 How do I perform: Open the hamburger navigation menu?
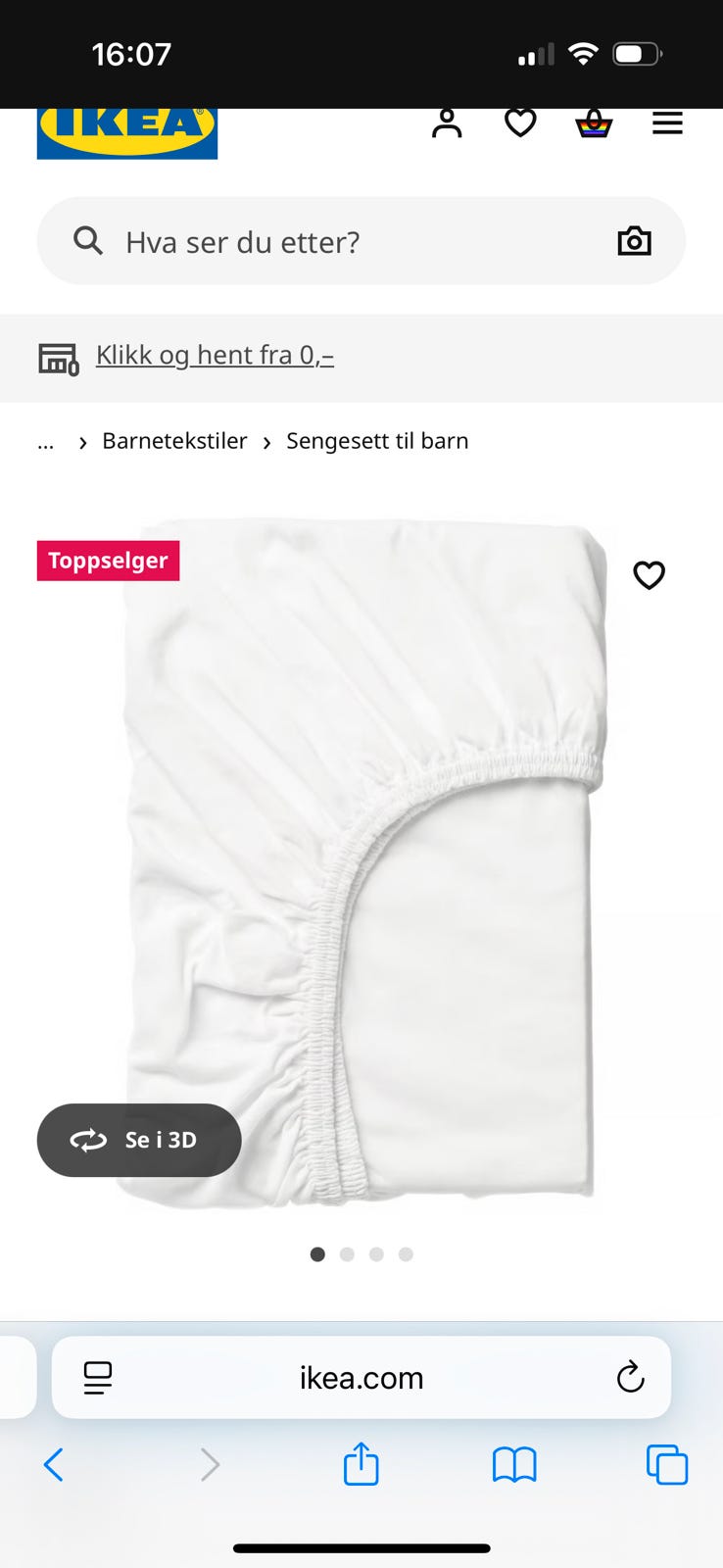click(667, 122)
